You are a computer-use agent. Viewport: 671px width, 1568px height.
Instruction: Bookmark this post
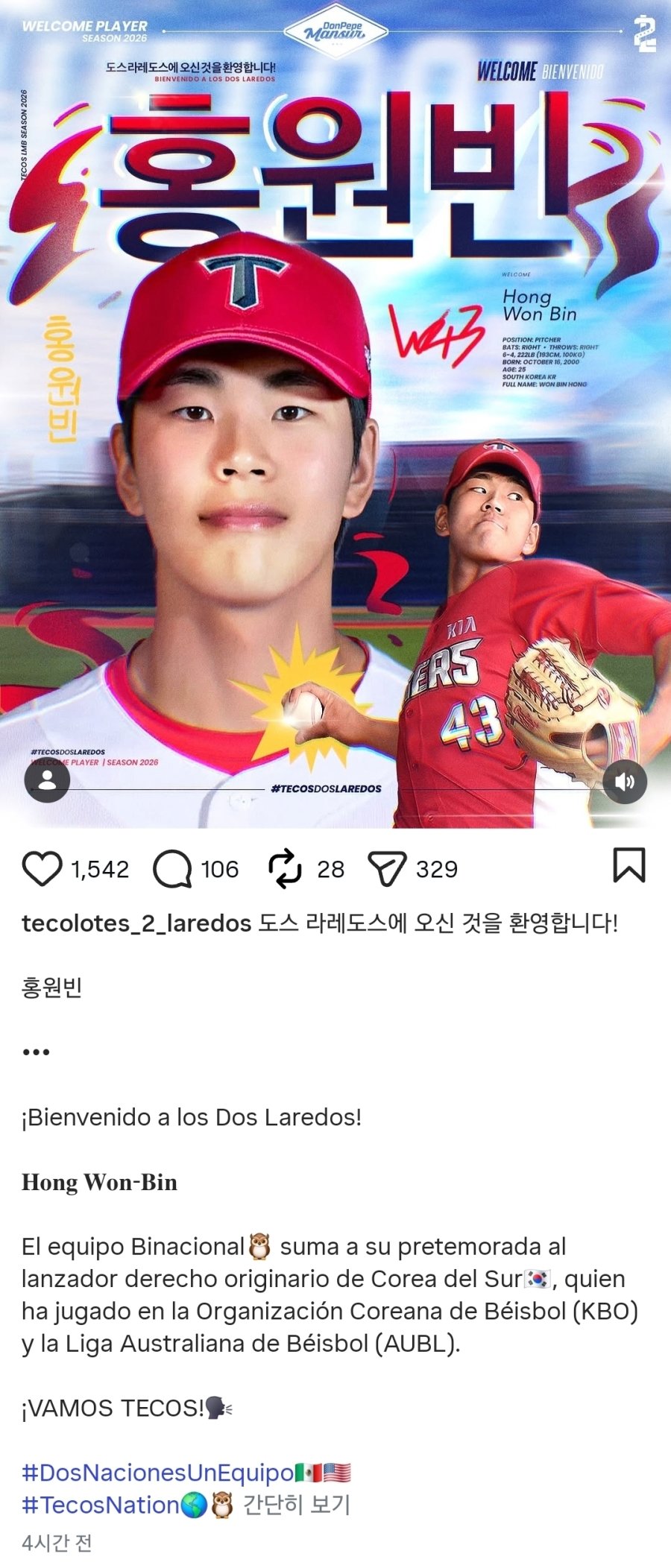[629, 865]
